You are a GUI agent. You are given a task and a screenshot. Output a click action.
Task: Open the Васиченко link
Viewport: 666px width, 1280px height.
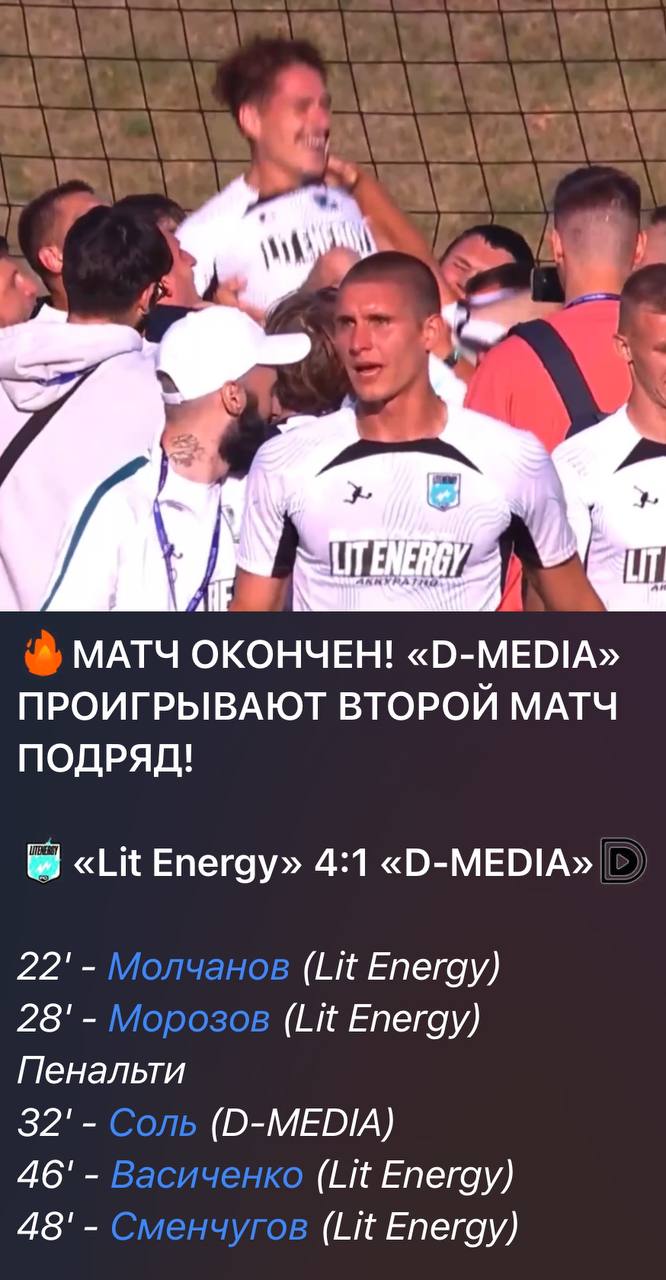pos(206,1174)
